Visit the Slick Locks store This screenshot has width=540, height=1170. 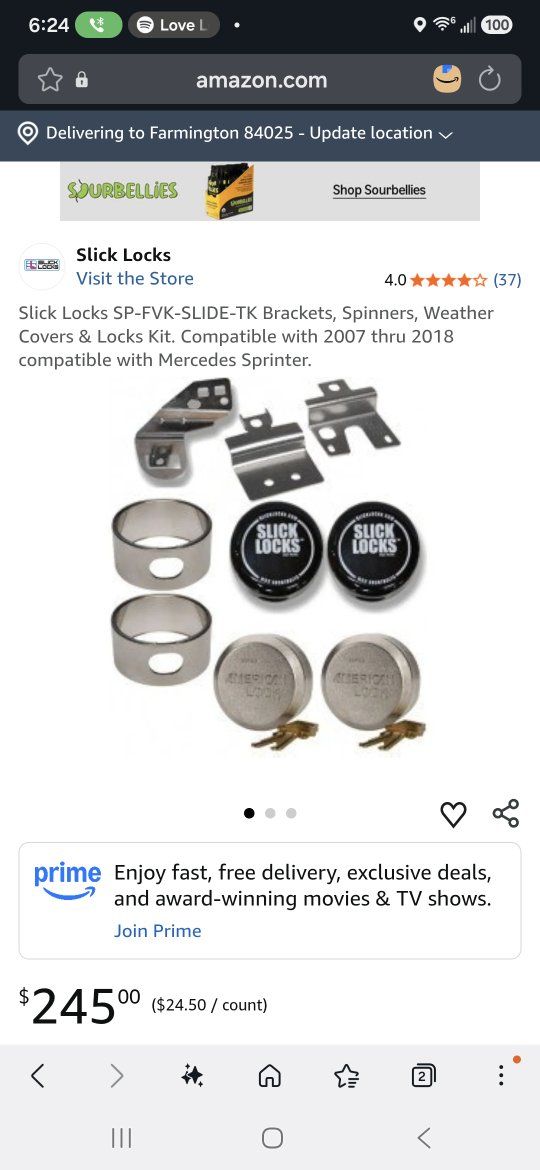pyautogui.click(x=134, y=278)
